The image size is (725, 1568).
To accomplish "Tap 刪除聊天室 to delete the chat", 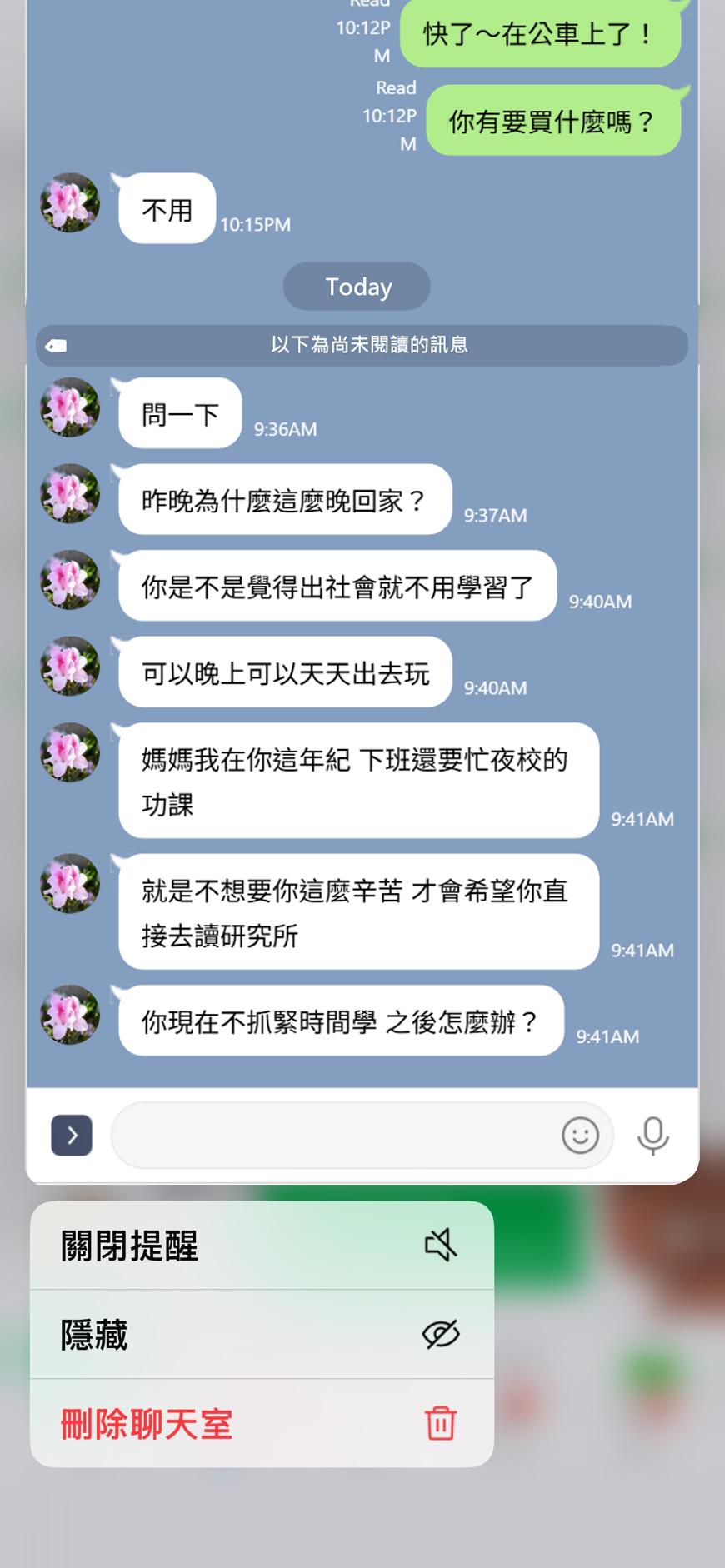I will pyautogui.click(x=262, y=1423).
